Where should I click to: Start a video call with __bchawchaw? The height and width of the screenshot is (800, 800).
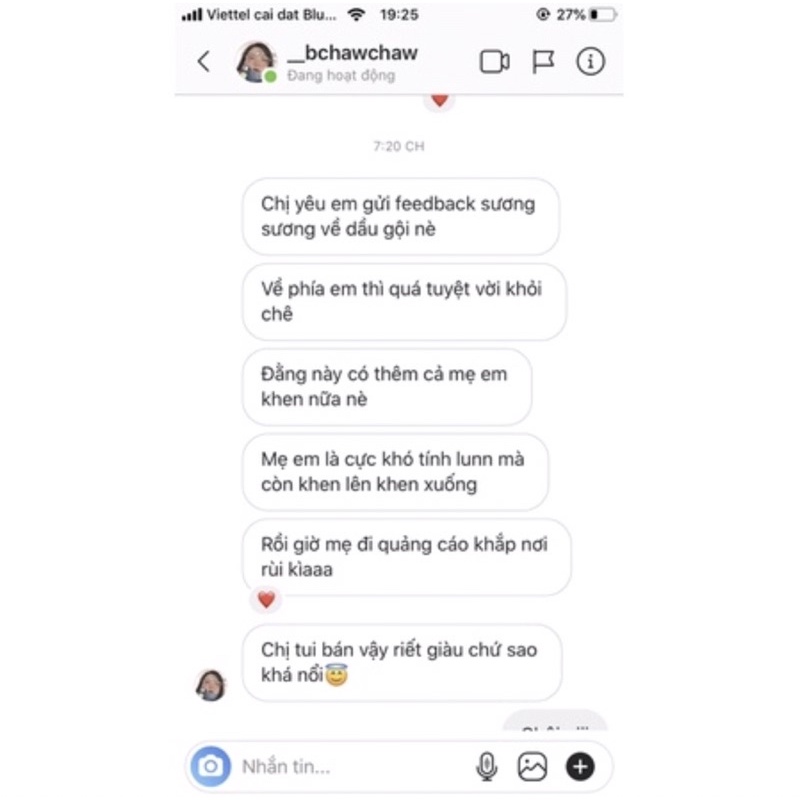494,62
